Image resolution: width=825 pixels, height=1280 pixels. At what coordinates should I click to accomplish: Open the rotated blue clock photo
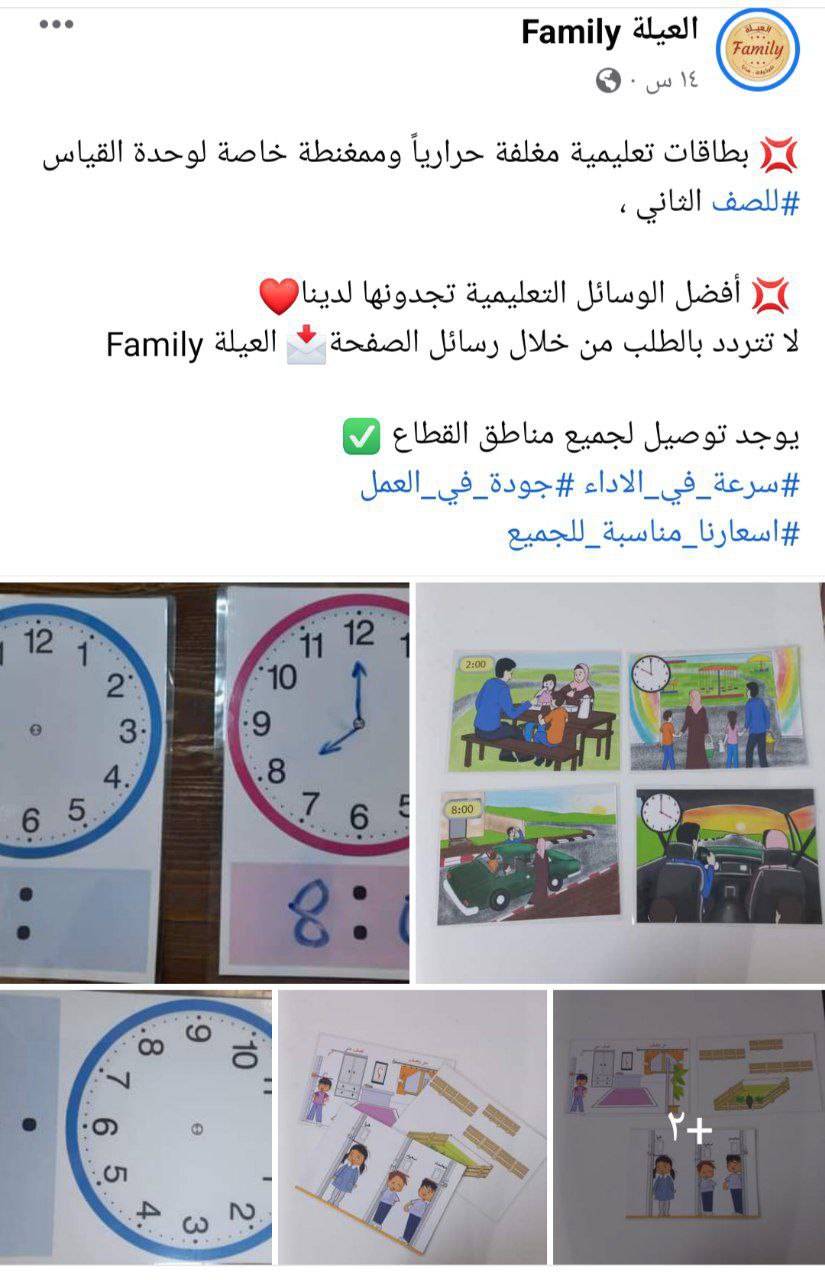pyautogui.click(x=136, y=1125)
